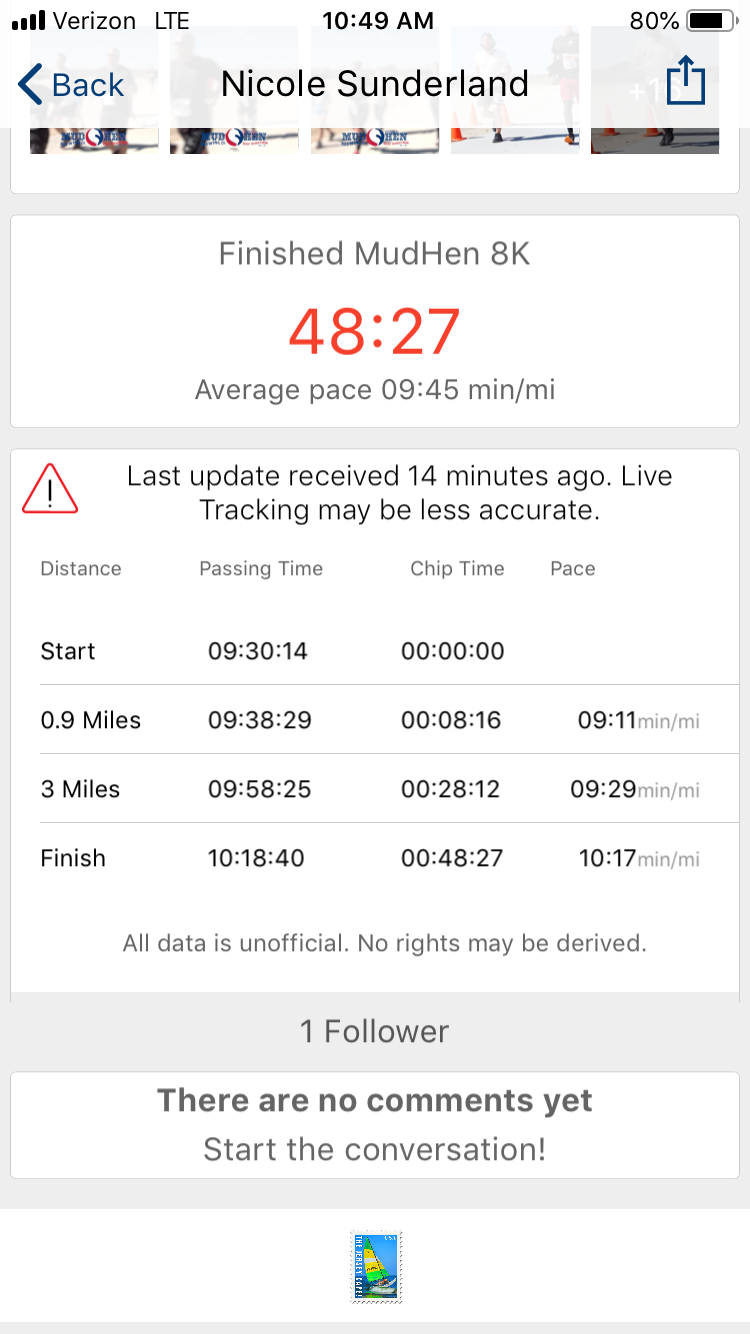
Task: Go back to the previous screen
Action: pos(71,85)
